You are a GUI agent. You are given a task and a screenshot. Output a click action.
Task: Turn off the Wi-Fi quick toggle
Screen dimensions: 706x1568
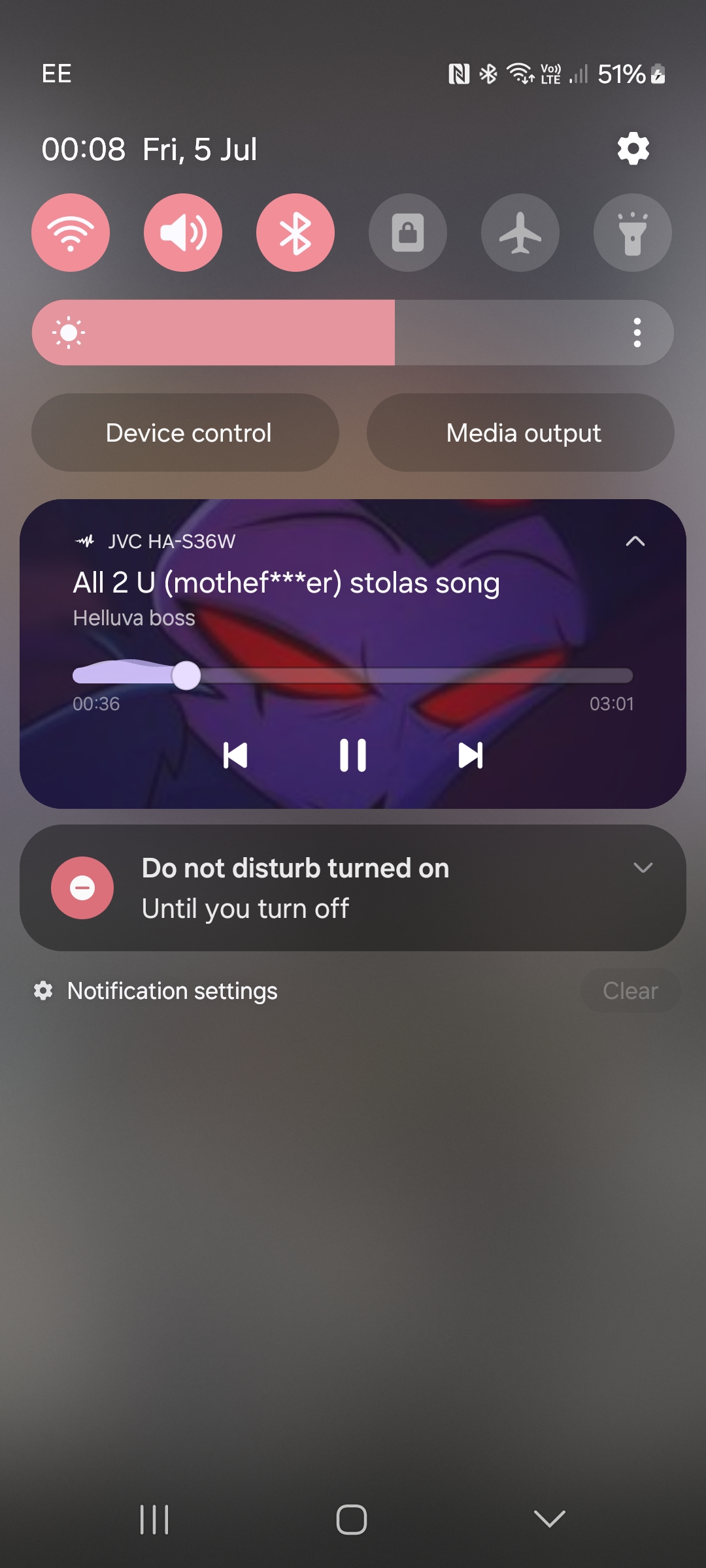click(x=71, y=233)
